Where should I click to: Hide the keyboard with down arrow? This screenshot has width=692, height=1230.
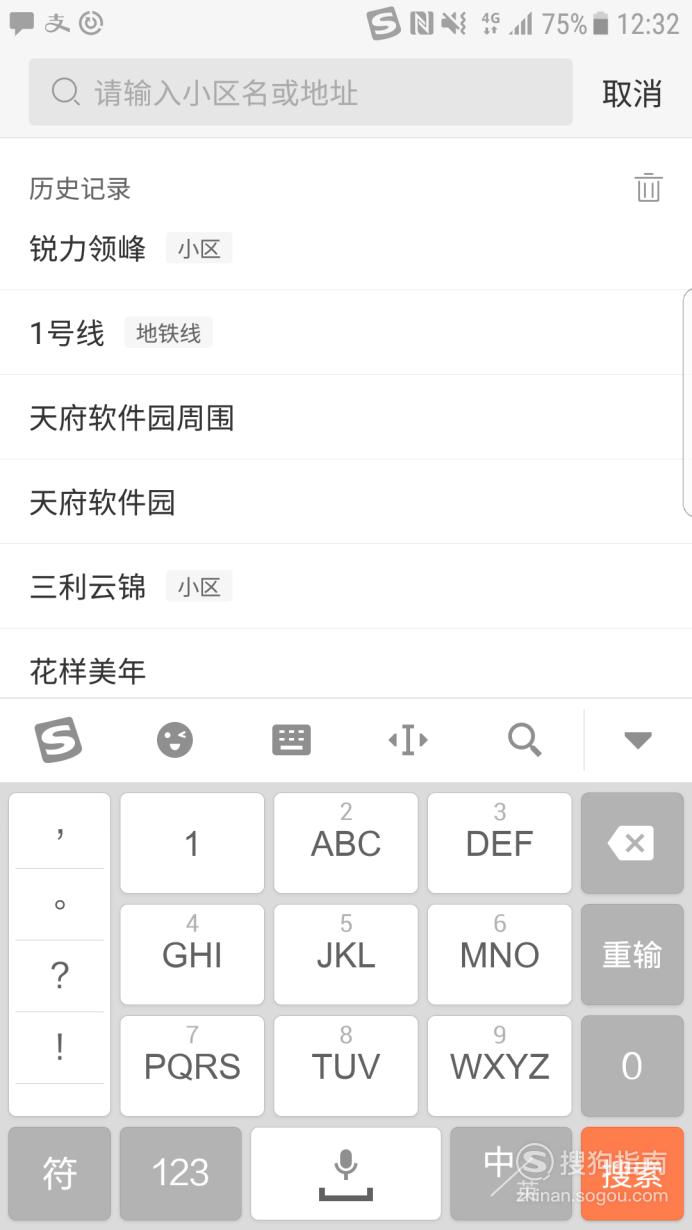(x=637, y=740)
